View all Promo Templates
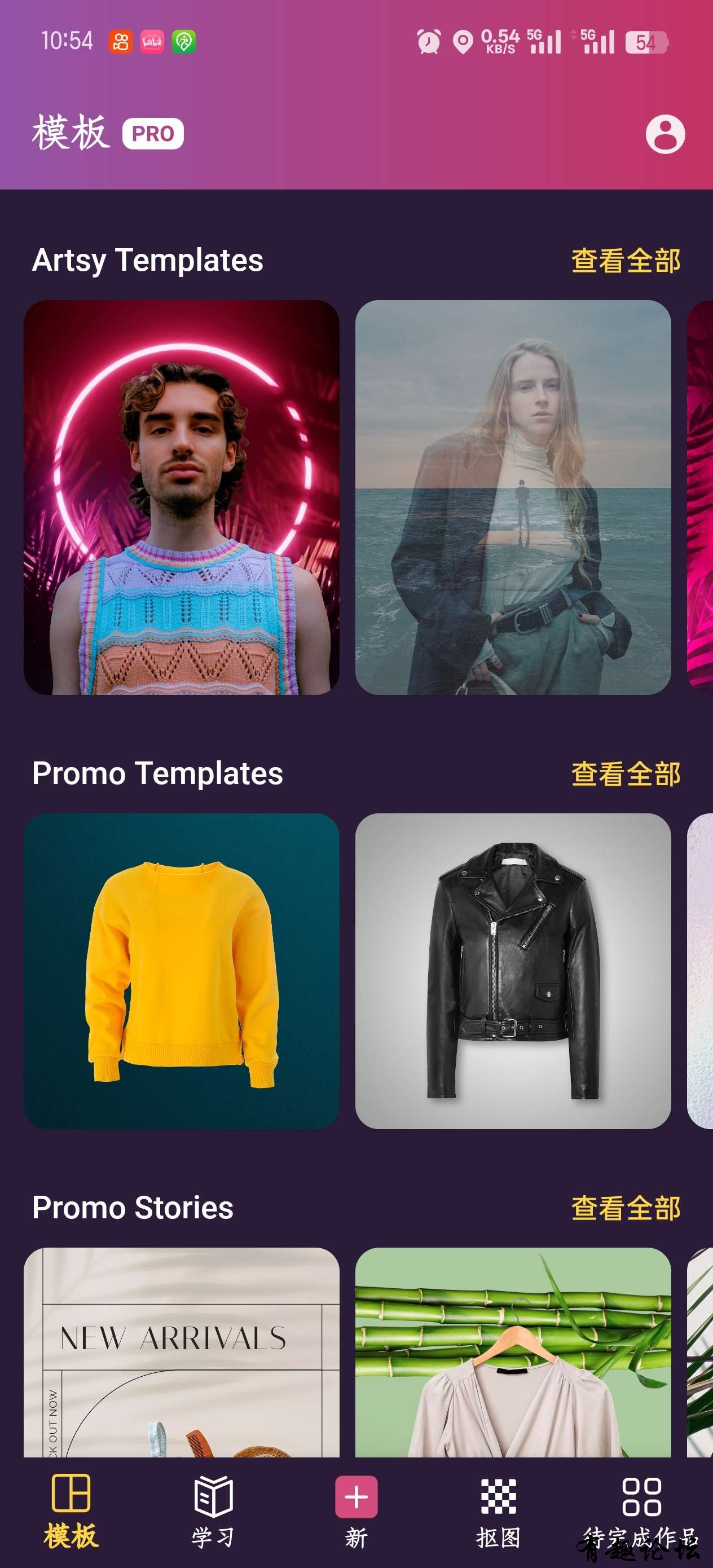713x1568 pixels. click(626, 774)
